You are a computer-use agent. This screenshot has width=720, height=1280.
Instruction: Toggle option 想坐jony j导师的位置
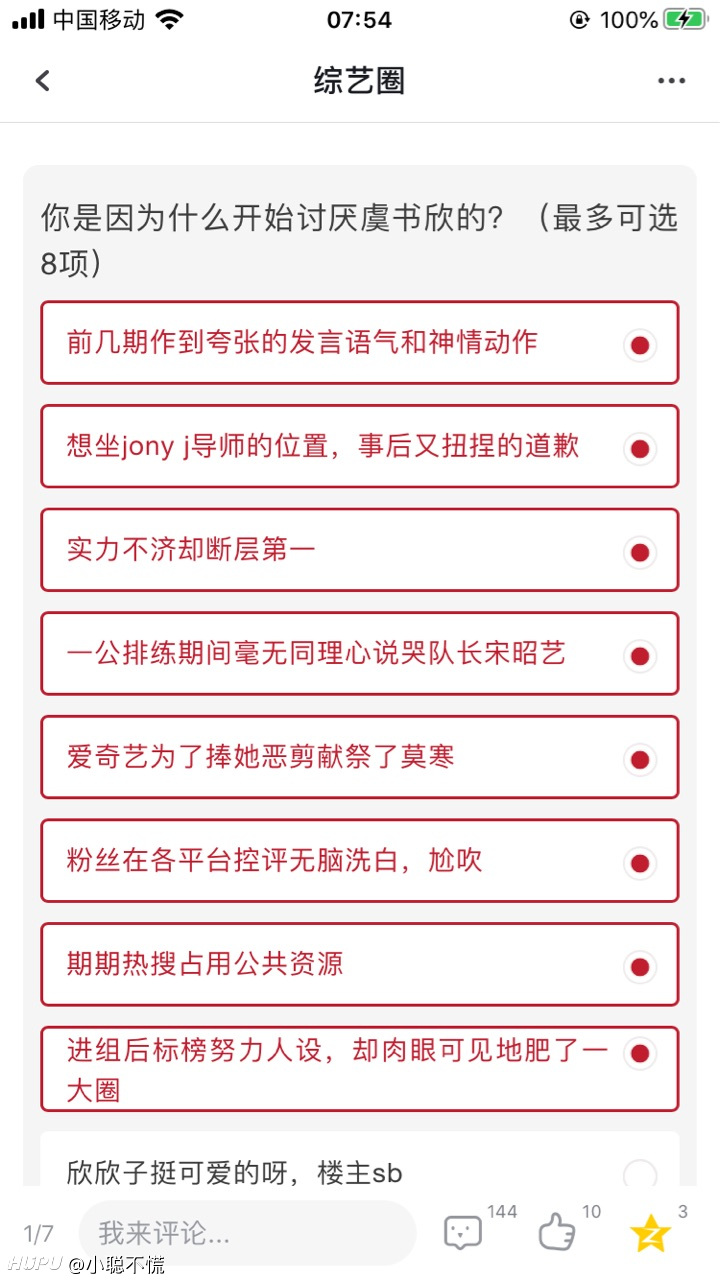point(359,447)
